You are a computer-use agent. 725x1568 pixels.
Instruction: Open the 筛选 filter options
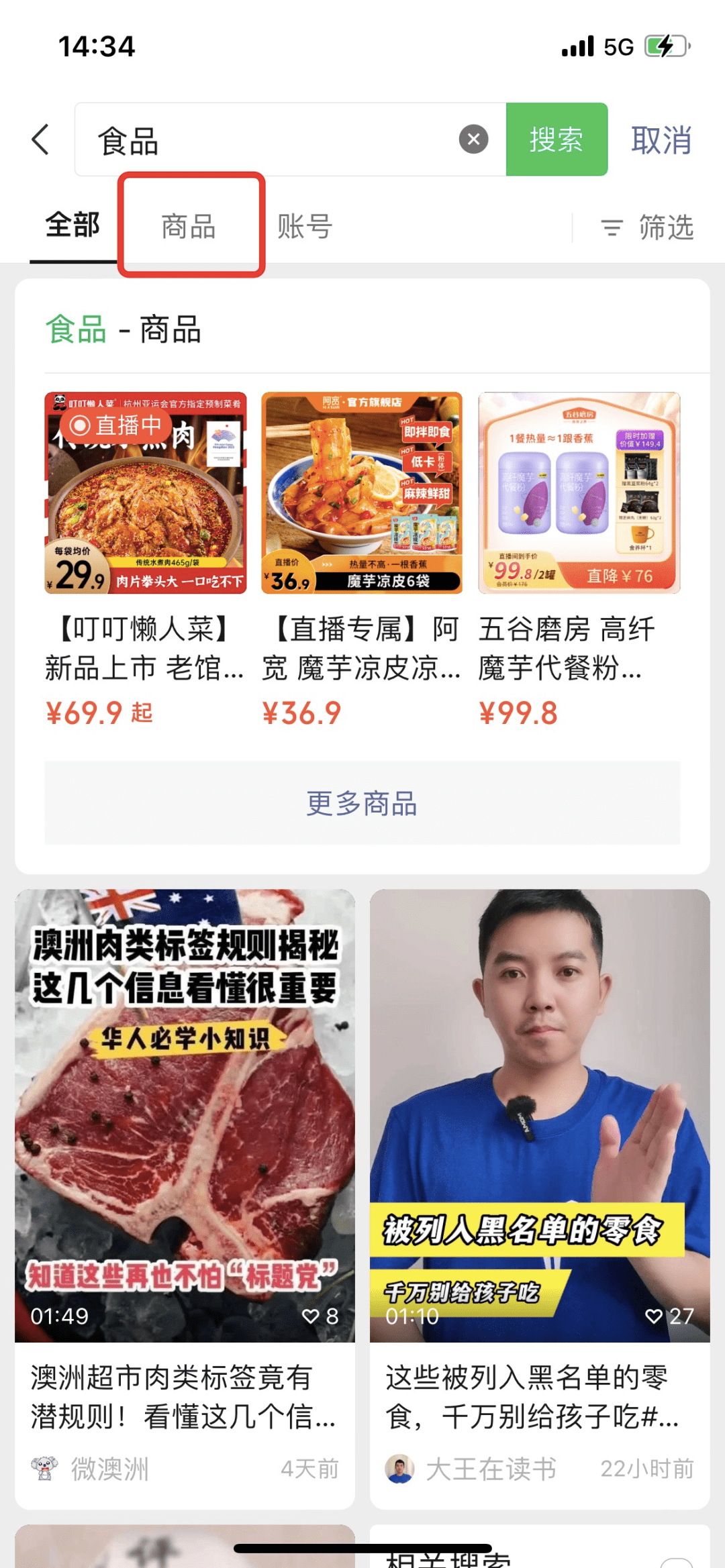point(647,227)
